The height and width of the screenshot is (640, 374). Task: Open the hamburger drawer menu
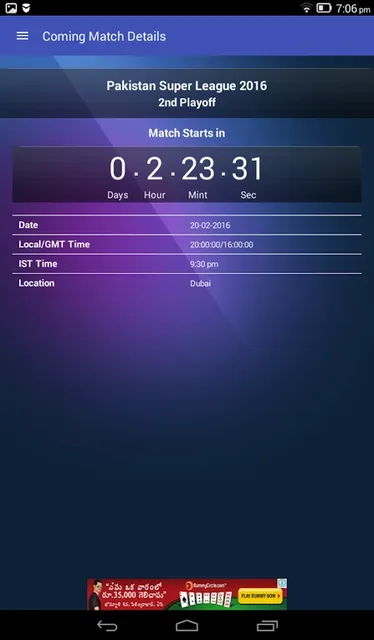pyautogui.click(x=22, y=36)
